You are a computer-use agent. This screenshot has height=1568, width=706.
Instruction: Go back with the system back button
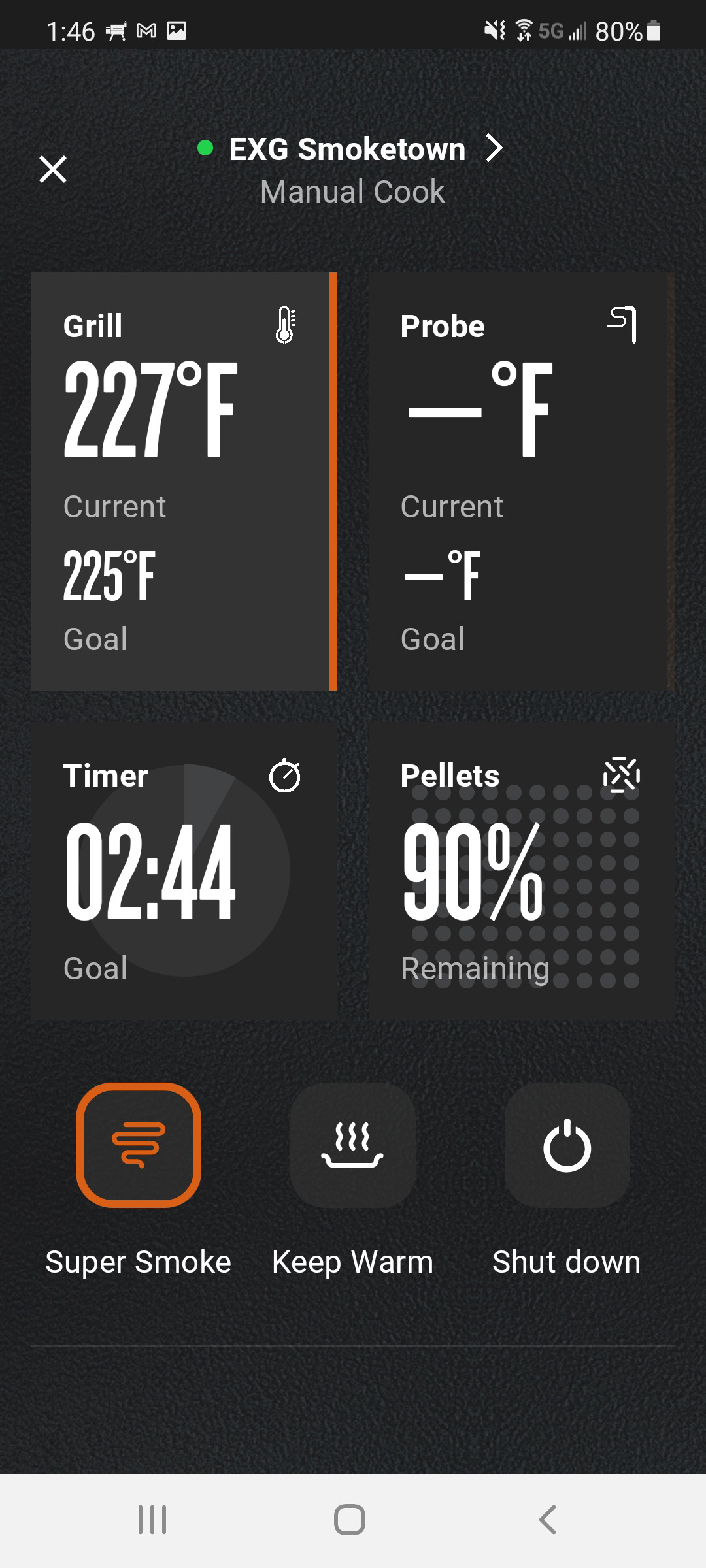coord(548,1520)
